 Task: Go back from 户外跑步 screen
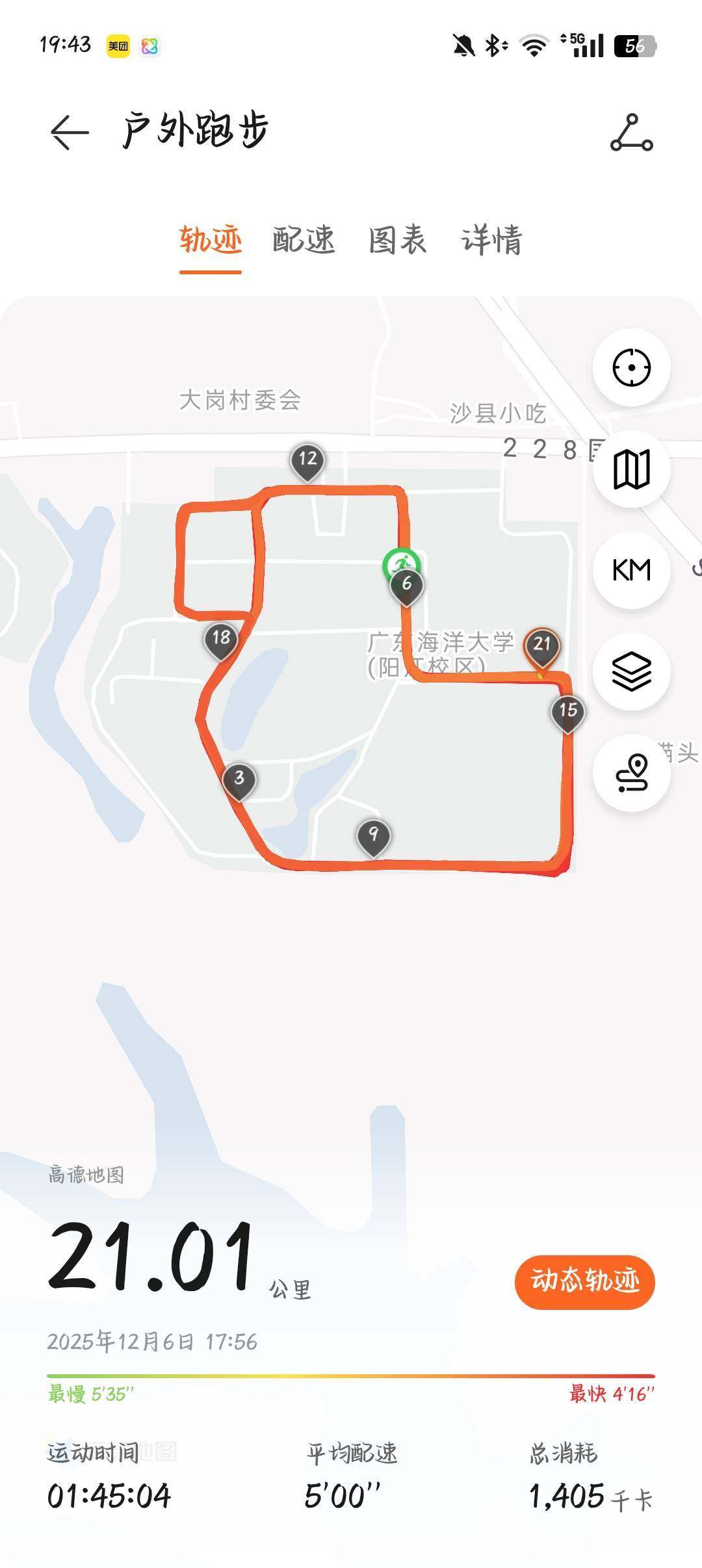tap(69, 132)
